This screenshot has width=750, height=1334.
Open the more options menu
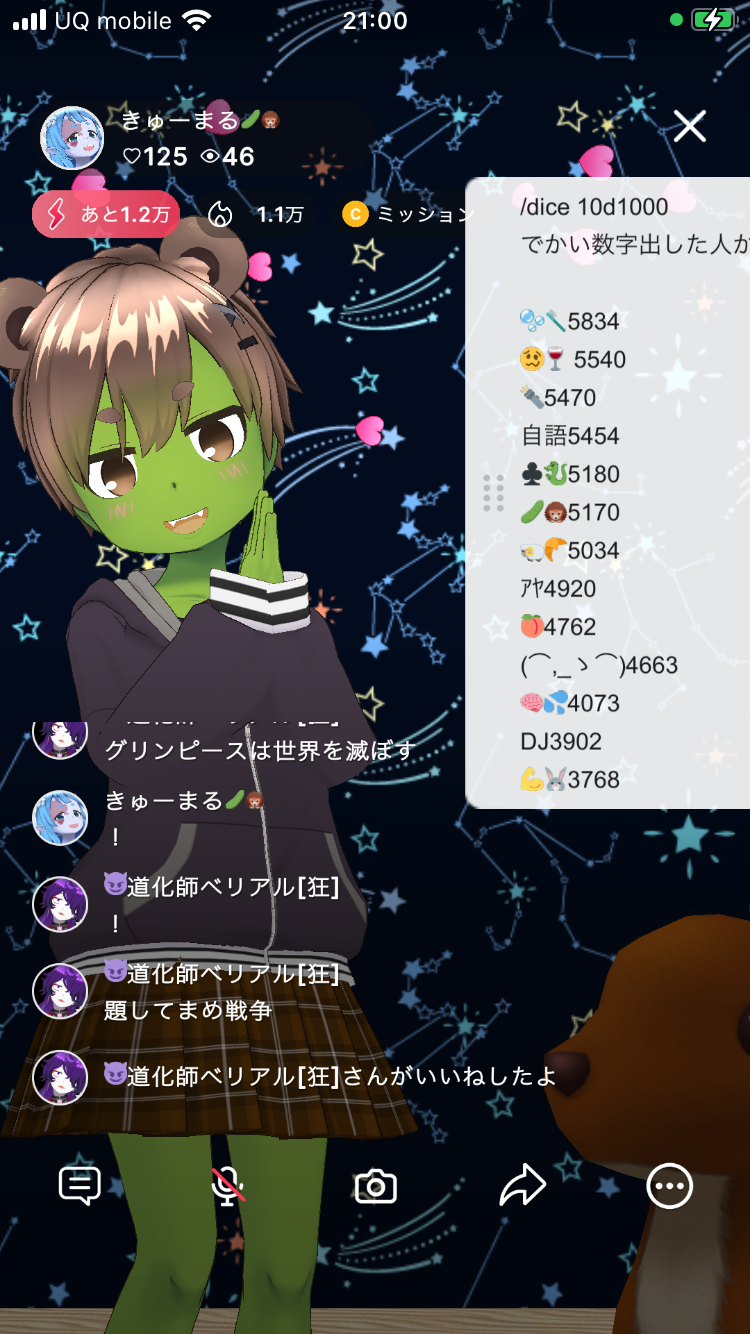pos(669,1186)
